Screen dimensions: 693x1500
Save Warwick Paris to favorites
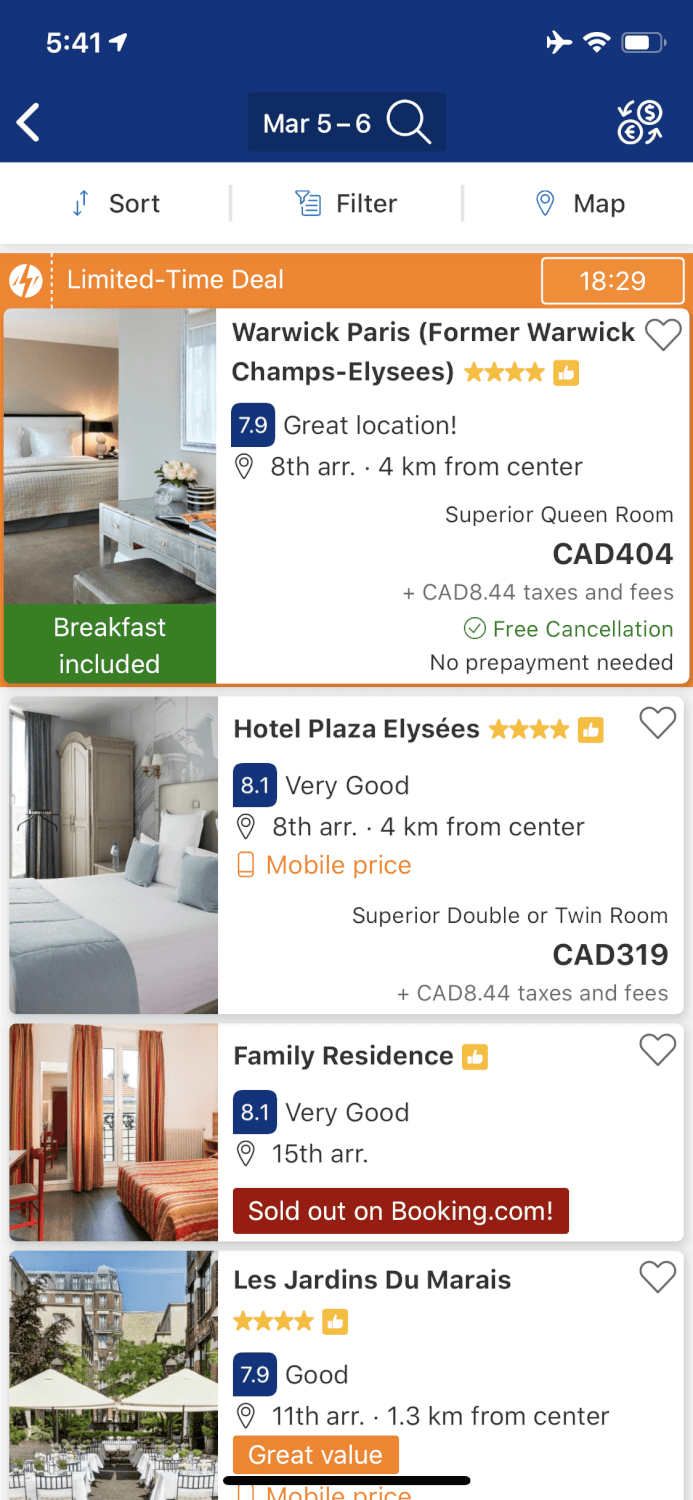pyautogui.click(x=662, y=335)
